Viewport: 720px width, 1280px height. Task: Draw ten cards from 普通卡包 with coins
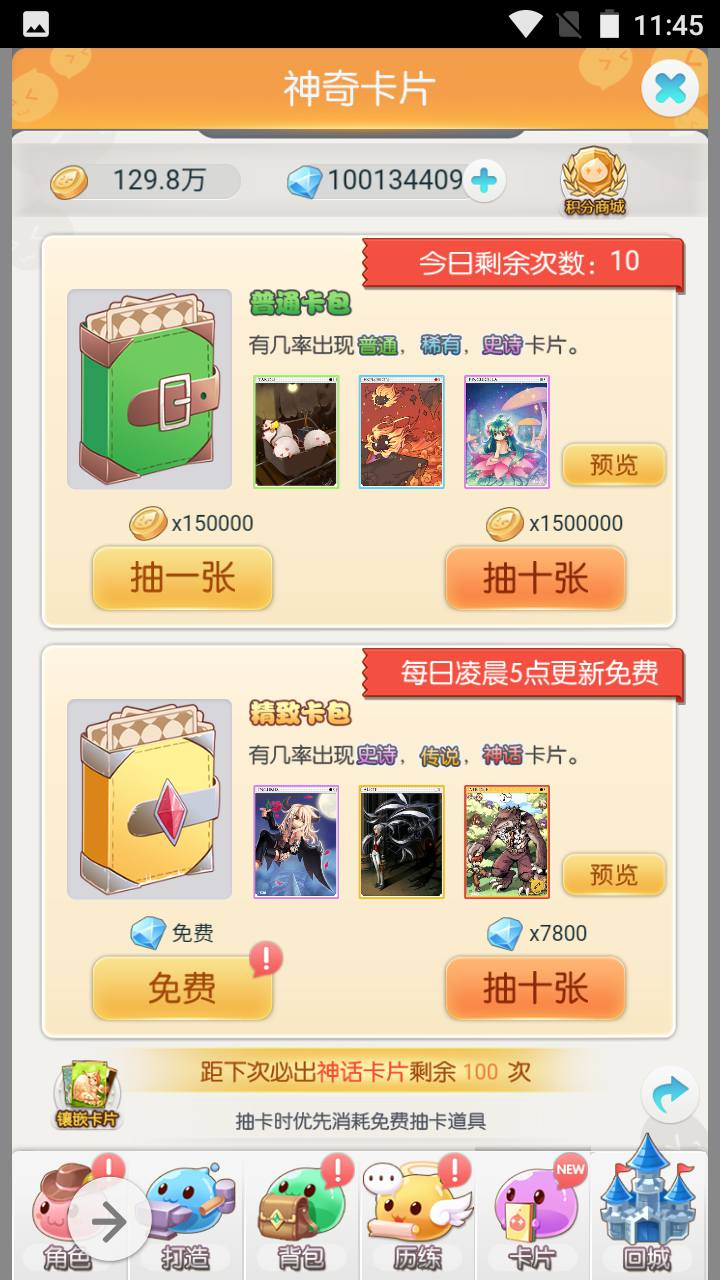click(535, 578)
